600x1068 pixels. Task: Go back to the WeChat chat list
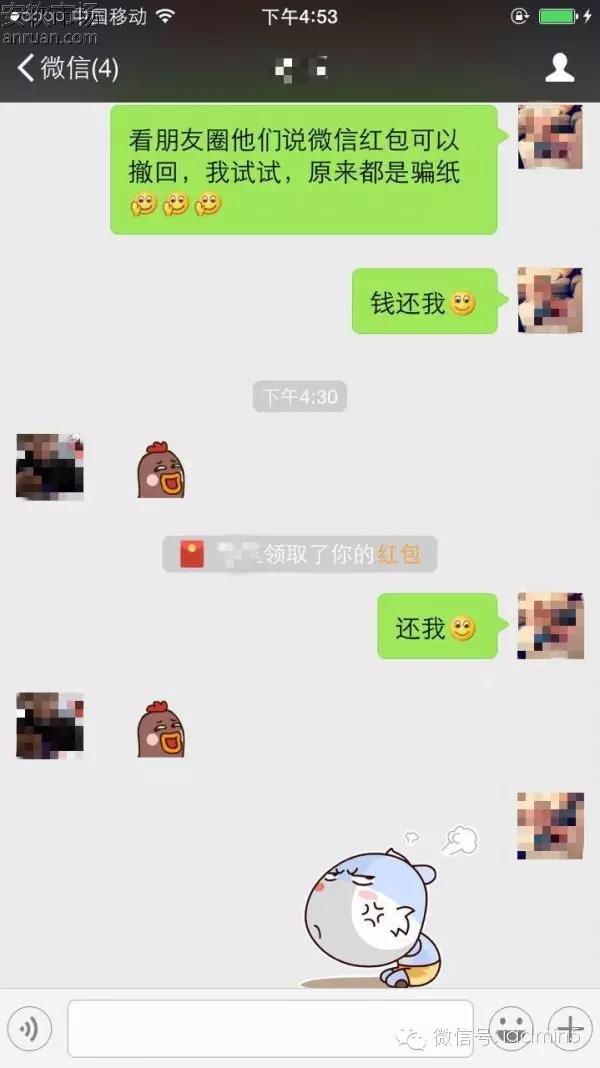tap(66, 68)
